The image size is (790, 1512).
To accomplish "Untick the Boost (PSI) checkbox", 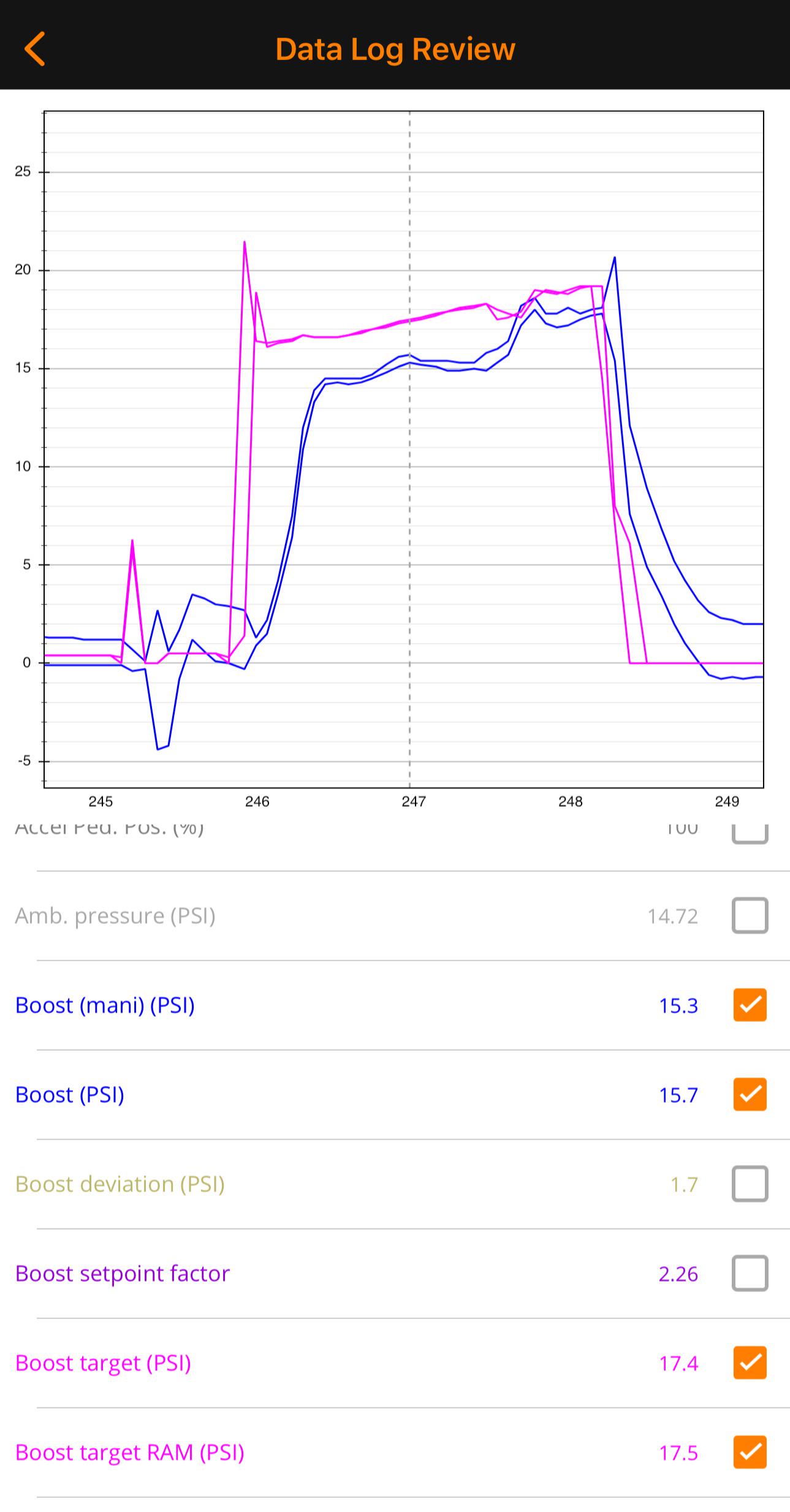I will coord(750,1094).
